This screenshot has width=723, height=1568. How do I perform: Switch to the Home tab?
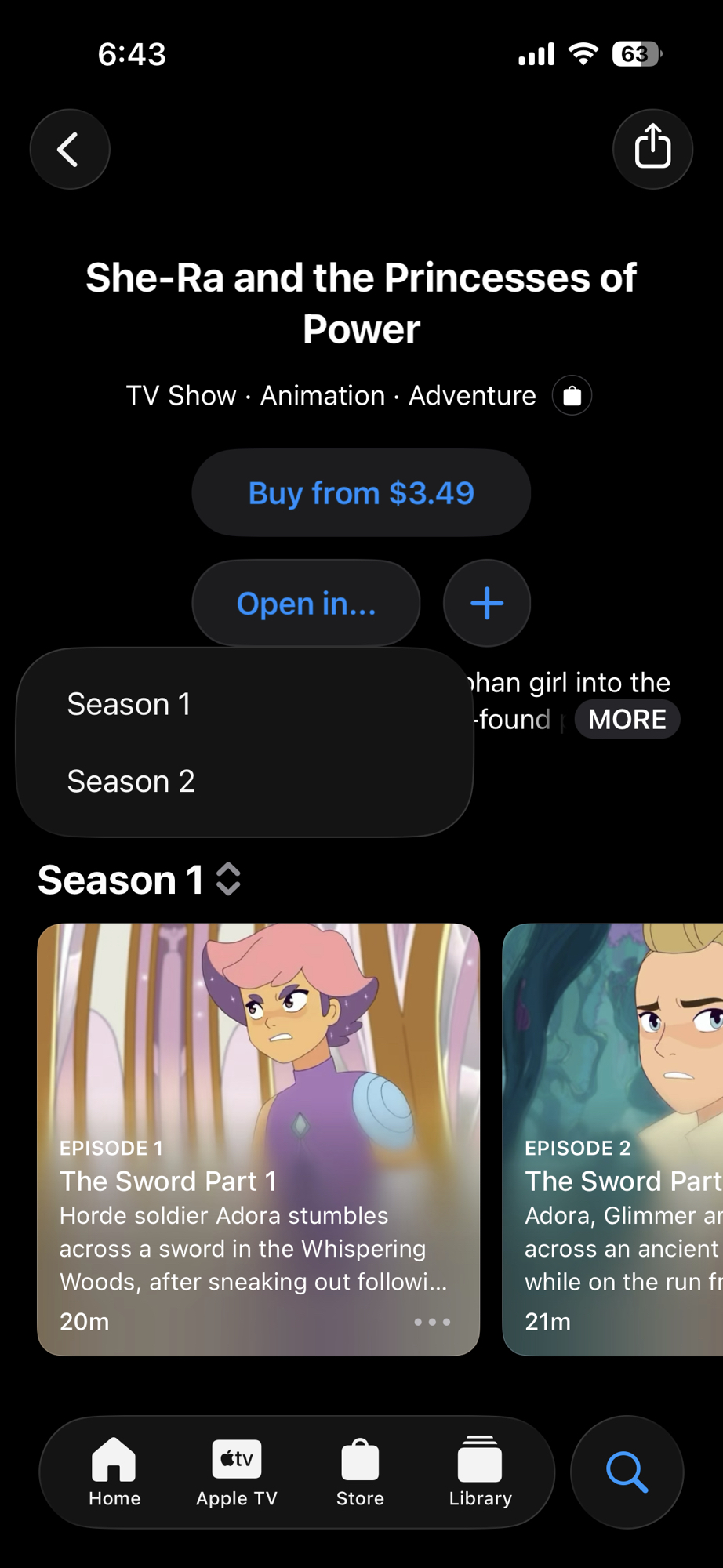114,1472
